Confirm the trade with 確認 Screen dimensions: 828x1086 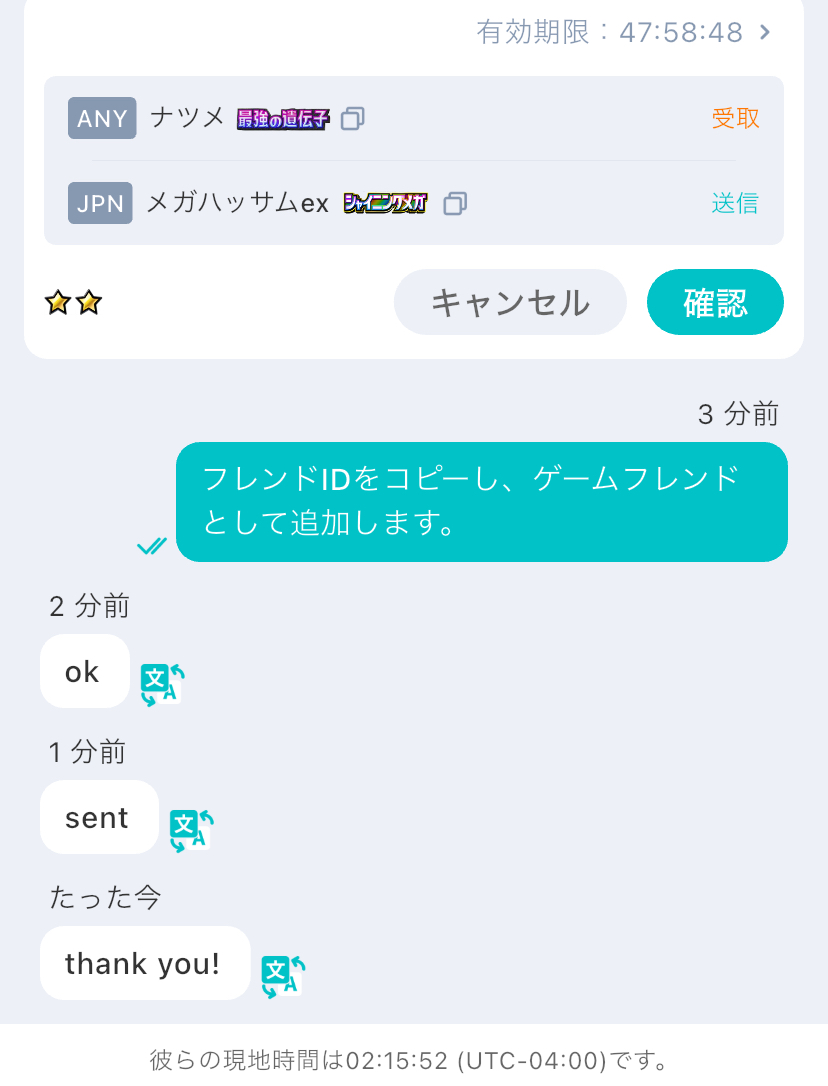(715, 302)
